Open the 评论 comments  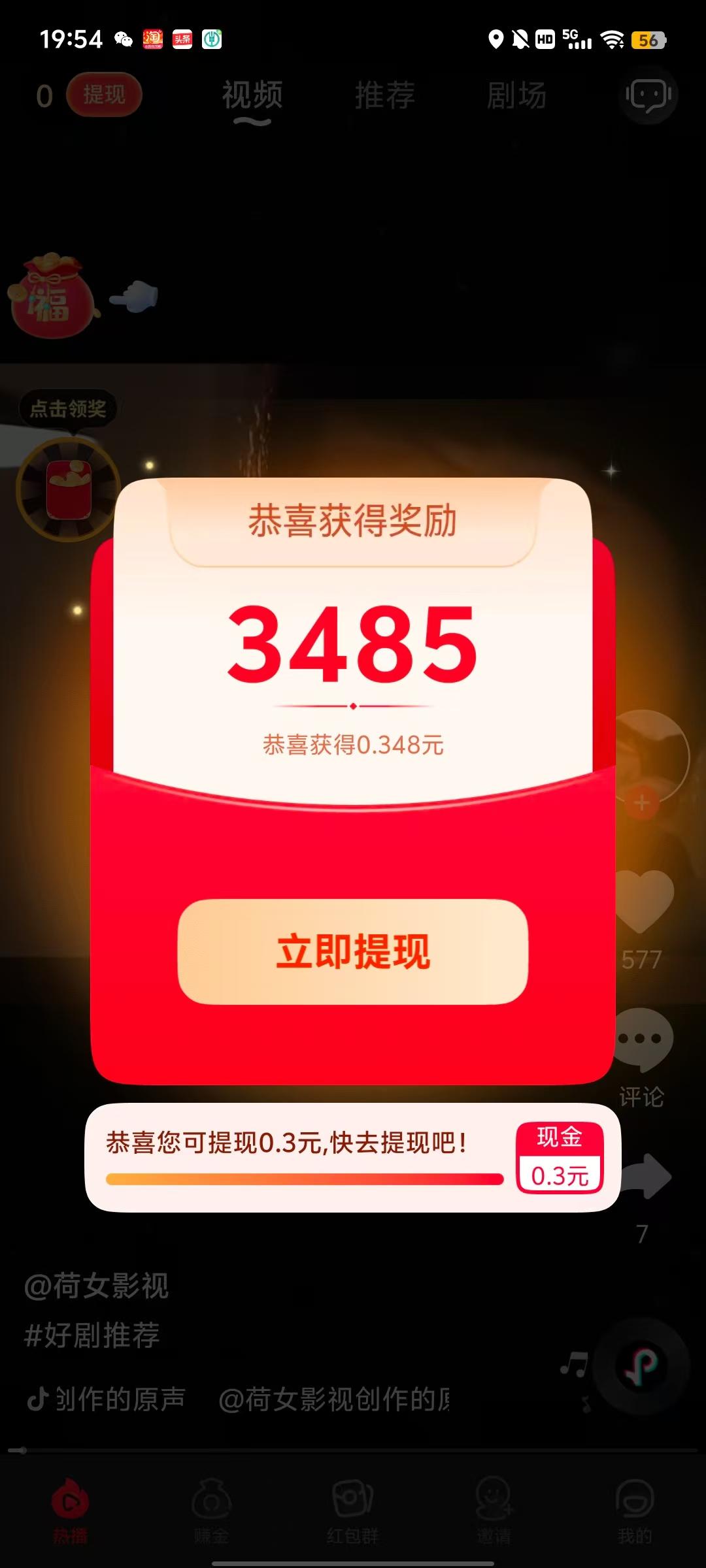[x=643, y=1039]
